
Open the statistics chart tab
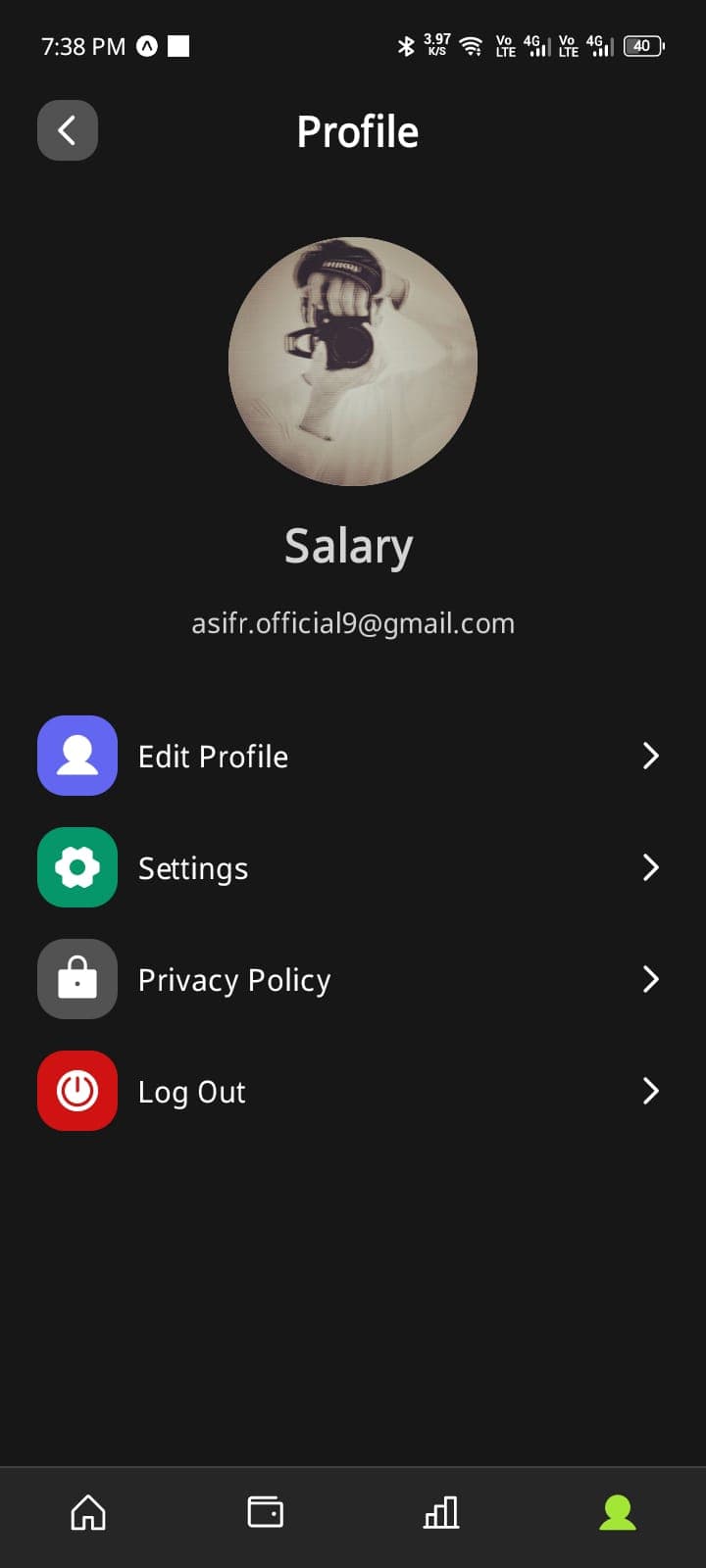[x=441, y=1512]
